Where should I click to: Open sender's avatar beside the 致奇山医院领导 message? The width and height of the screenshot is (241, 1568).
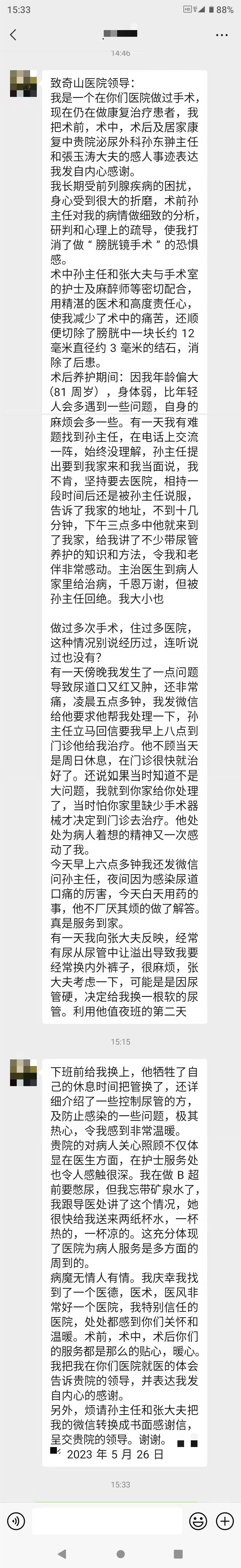tap(23, 84)
